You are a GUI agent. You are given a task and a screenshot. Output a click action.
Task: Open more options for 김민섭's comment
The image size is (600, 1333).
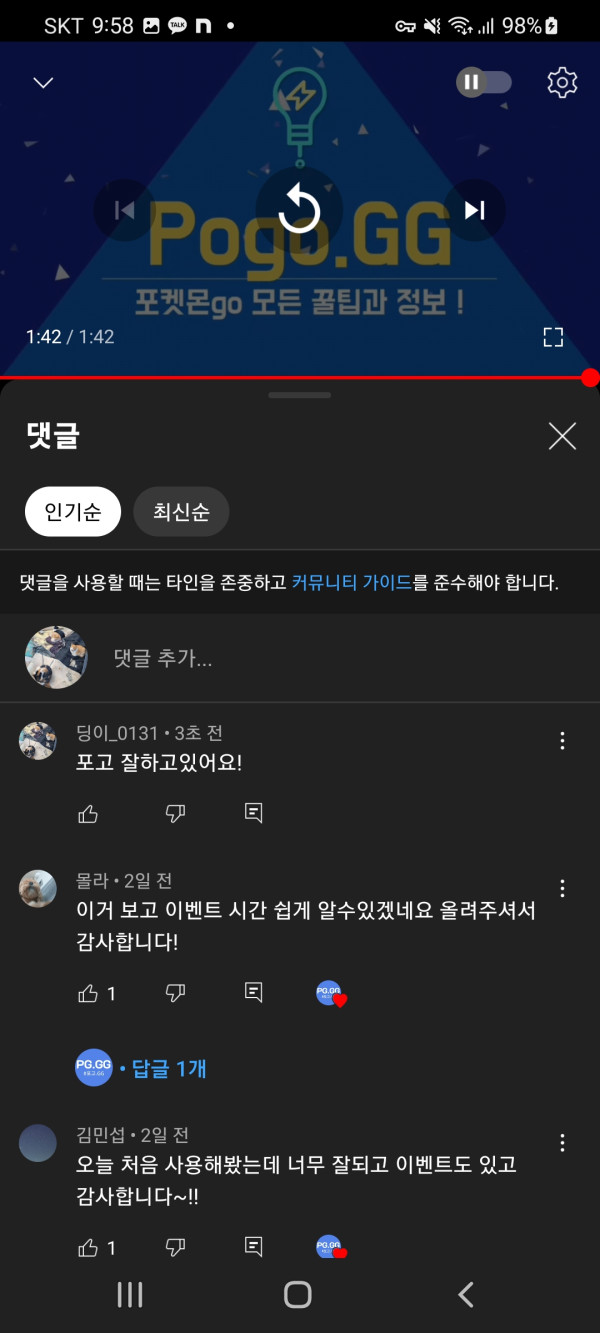tap(562, 1143)
